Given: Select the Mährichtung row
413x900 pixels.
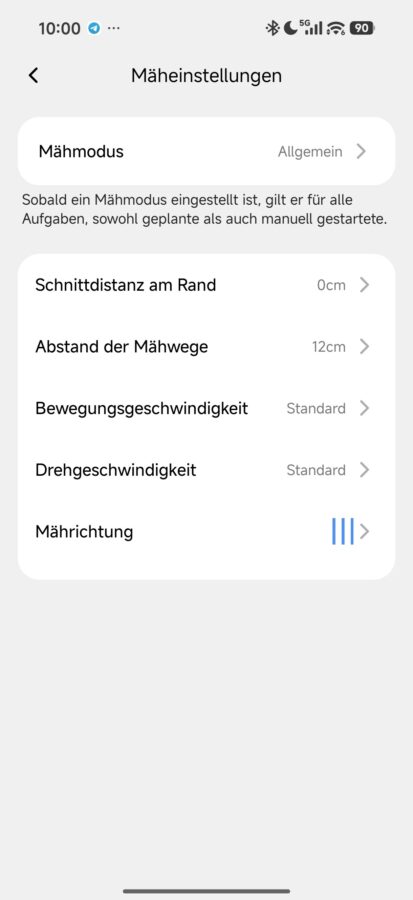Looking at the screenshot, I should coord(206,532).
